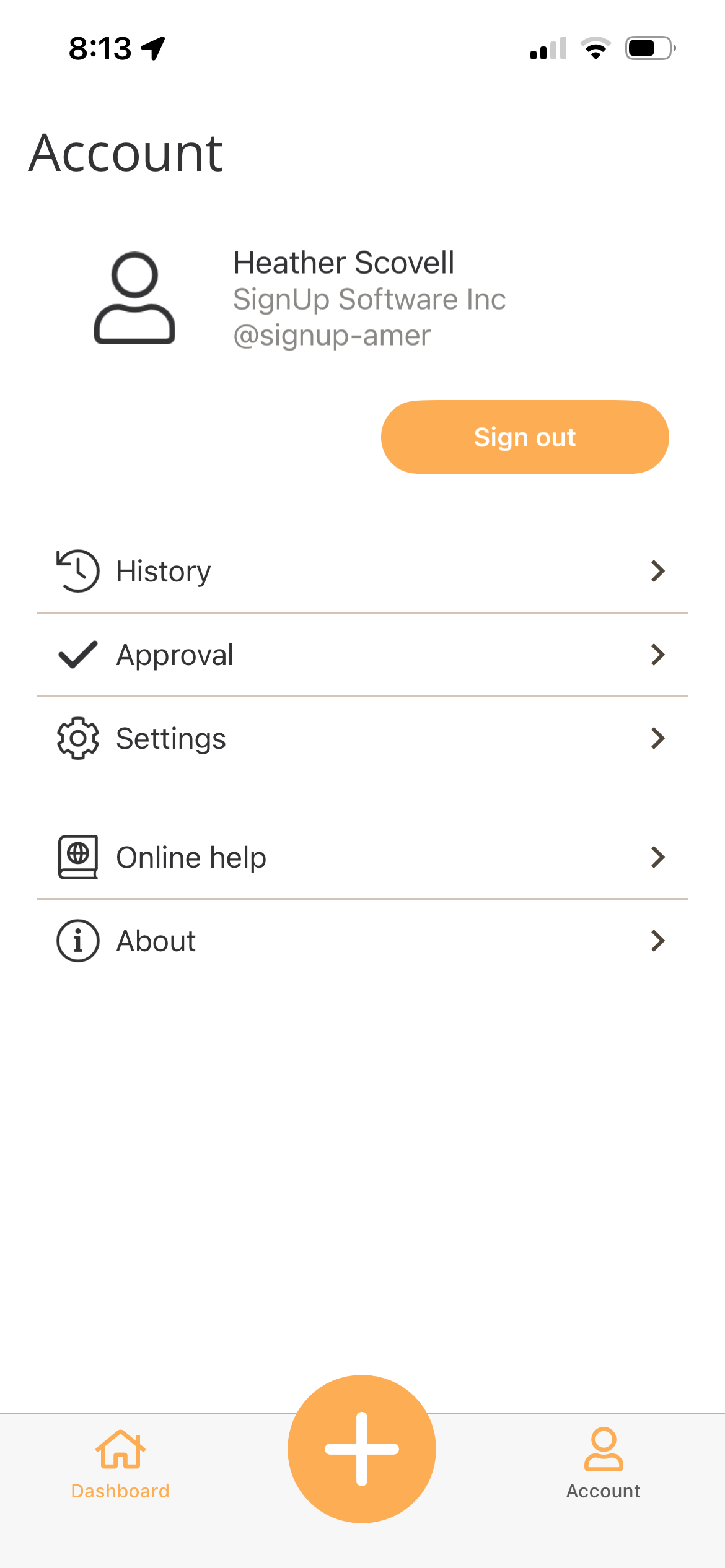
Task: View the About page
Action: (362, 941)
